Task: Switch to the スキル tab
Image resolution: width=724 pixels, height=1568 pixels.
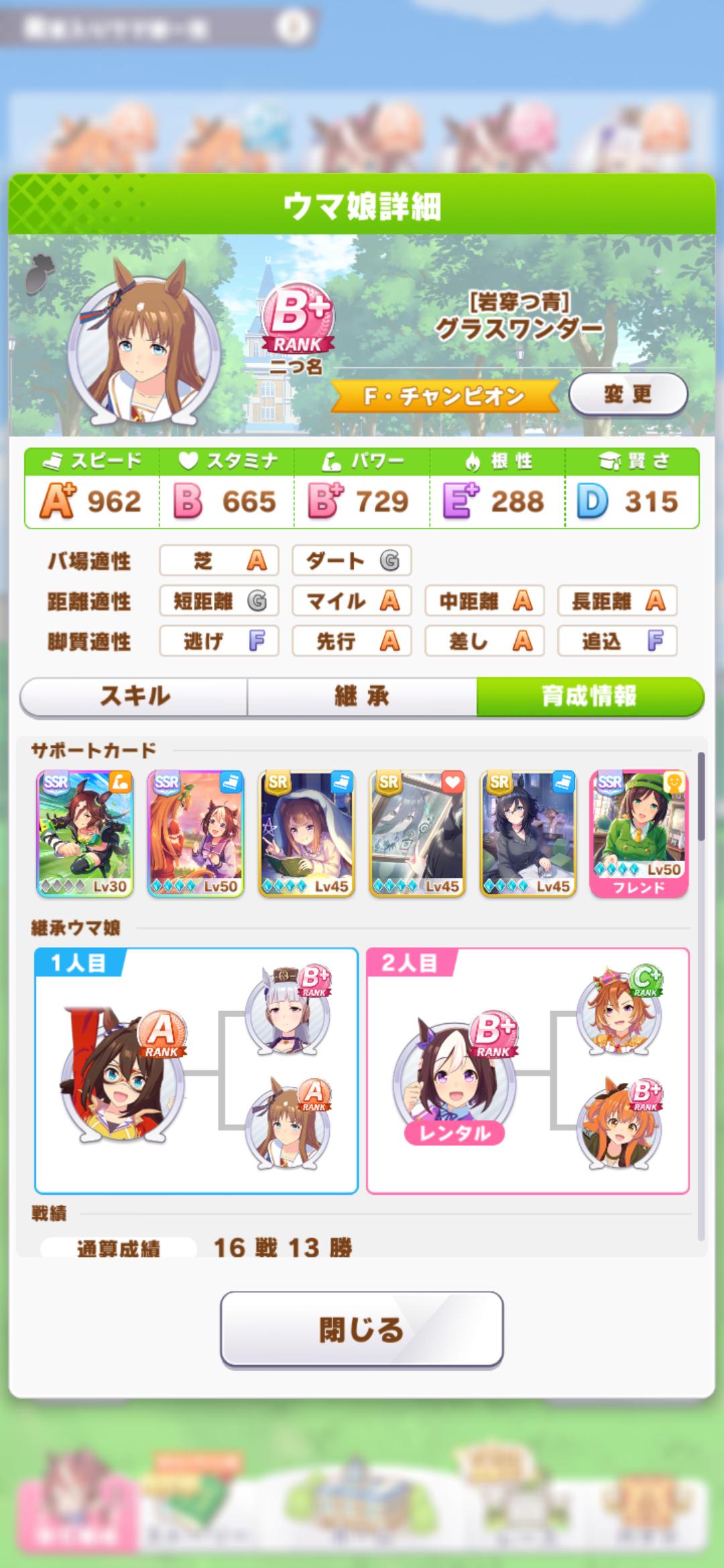Action: (134, 696)
